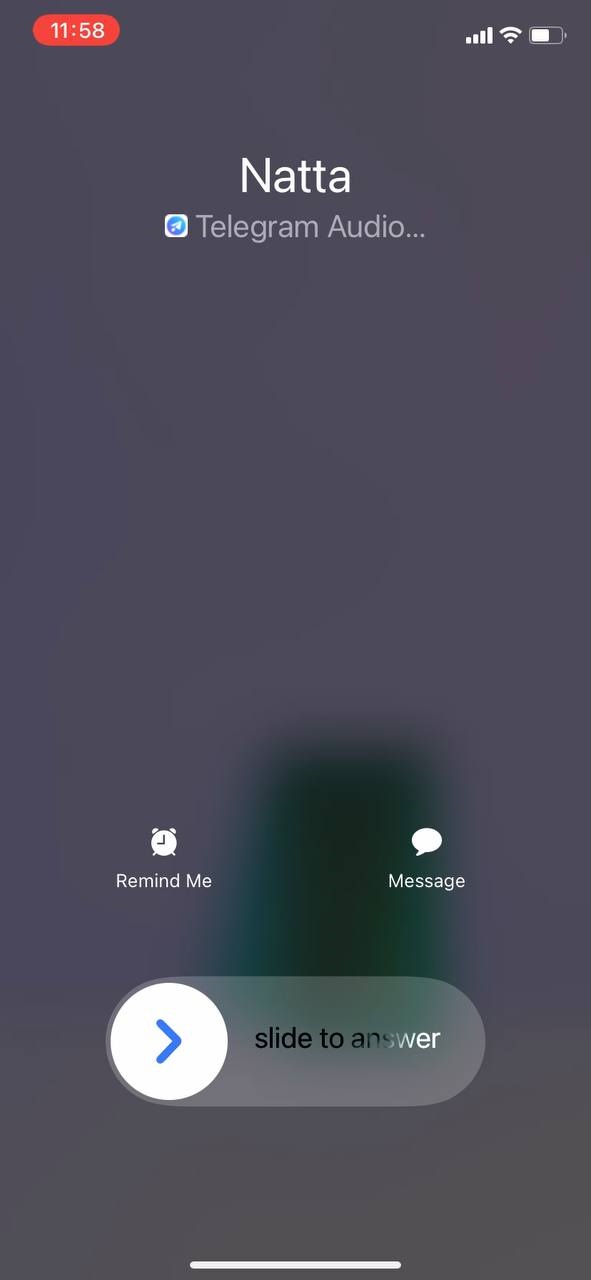591x1280 pixels.
Task: Tap Remind Me for this call
Action: [x=164, y=858]
